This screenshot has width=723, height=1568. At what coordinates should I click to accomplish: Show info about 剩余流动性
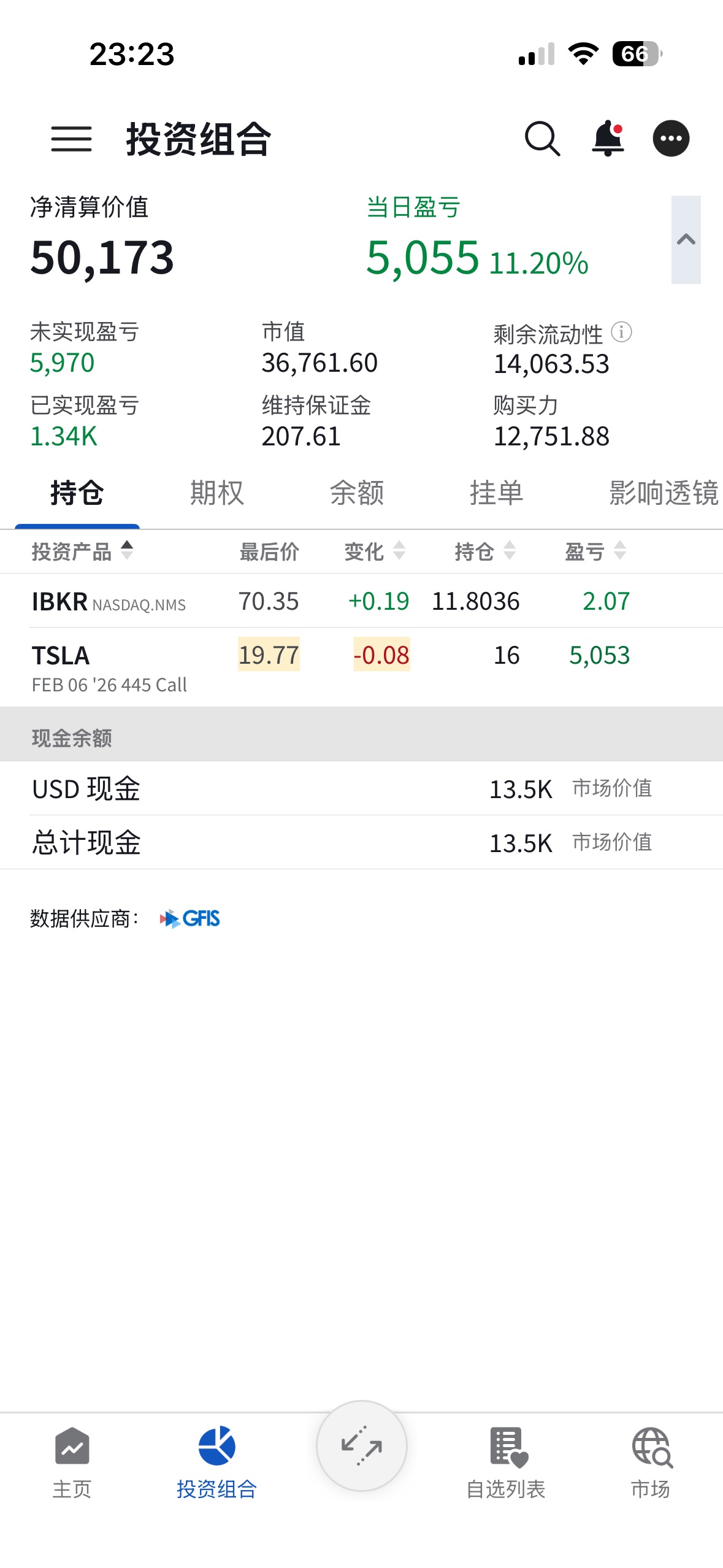(x=621, y=332)
